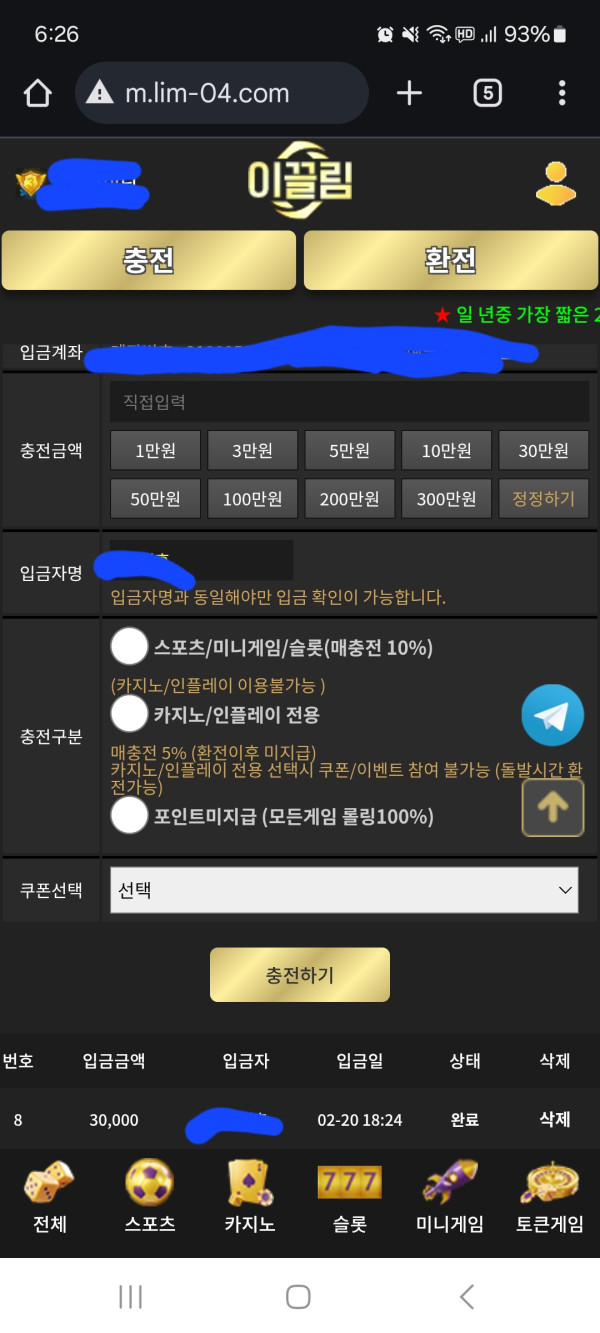Viewport: 600px width, 1333px height.
Task: Select 스포츠/미니게임/슬롯 charge option
Action: (x=129, y=647)
